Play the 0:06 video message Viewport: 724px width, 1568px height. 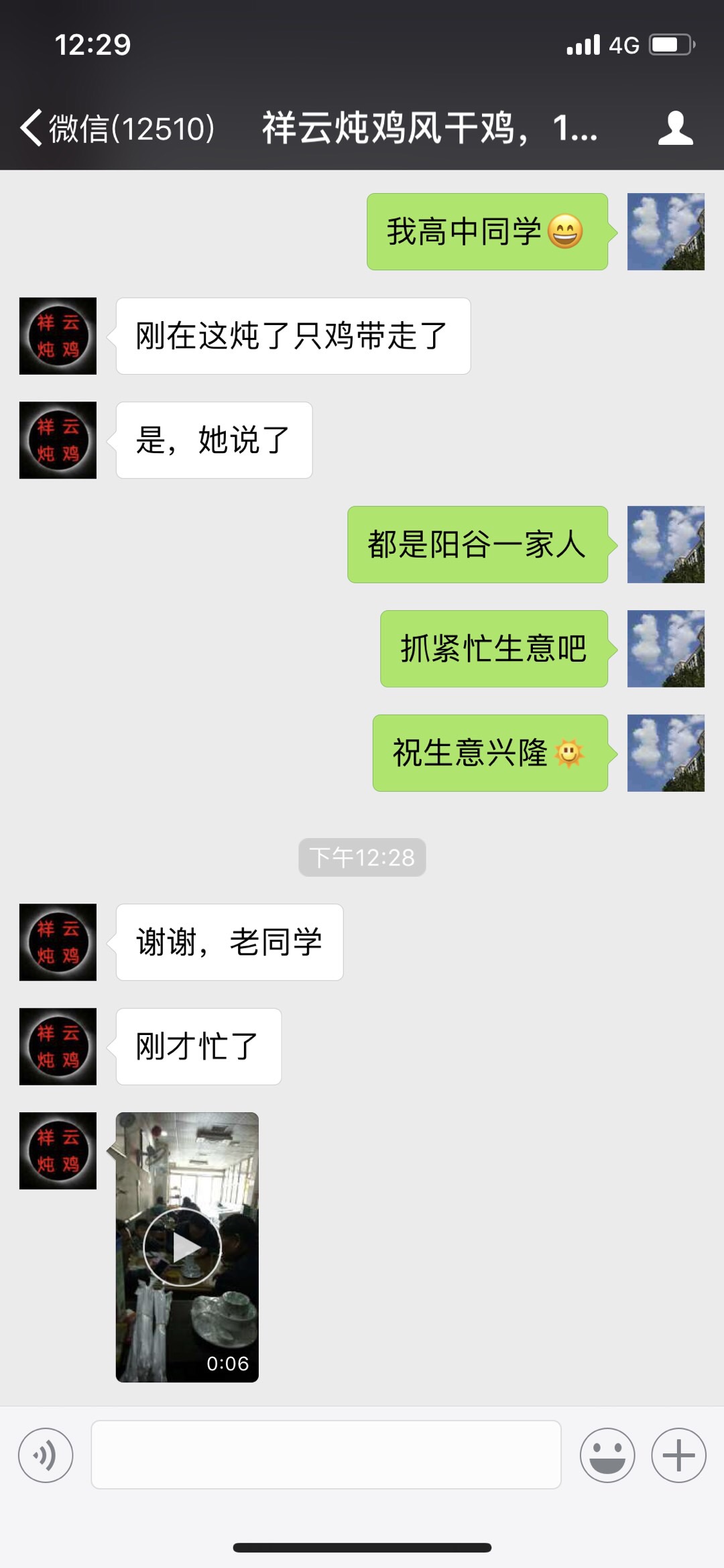click(x=182, y=1248)
